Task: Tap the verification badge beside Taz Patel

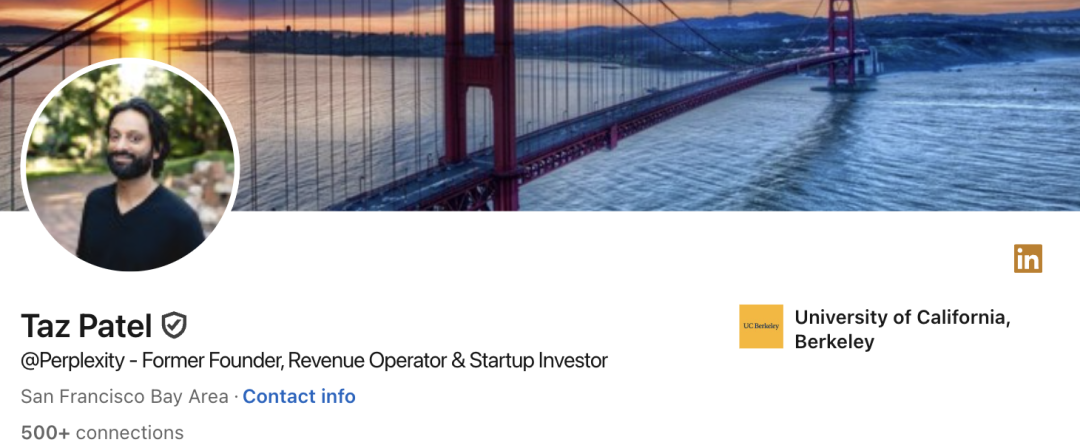Action: pyautogui.click(x=175, y=325)
